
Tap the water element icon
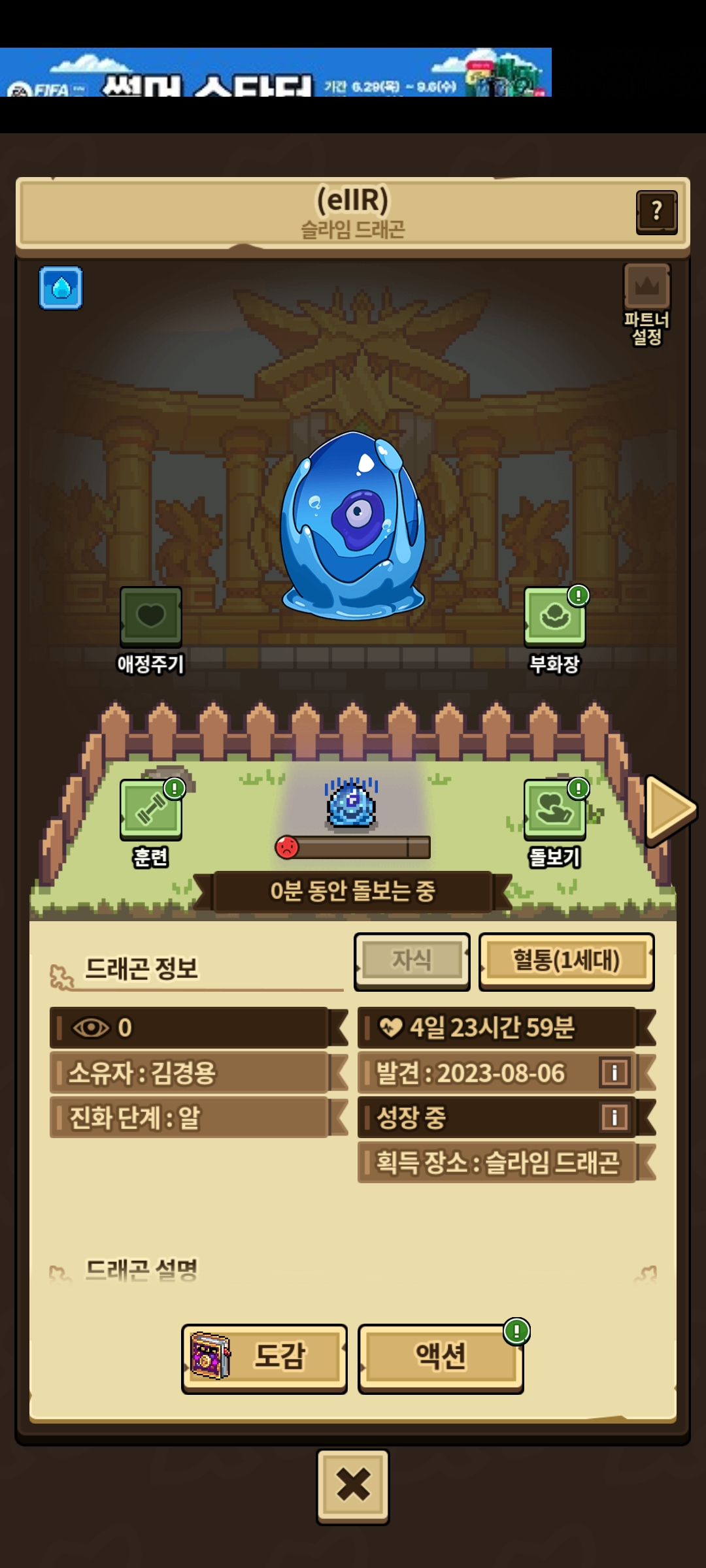pyautogui.click(x=61, y=287)
